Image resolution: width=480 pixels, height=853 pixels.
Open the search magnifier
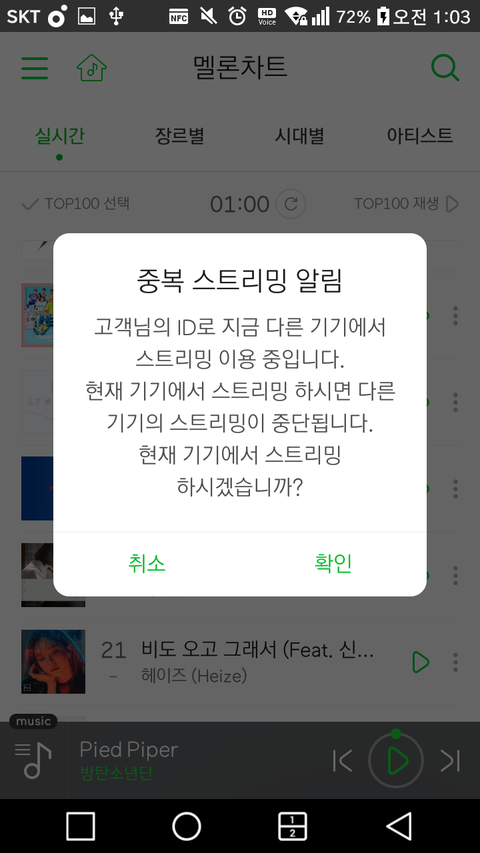(445, 68)
